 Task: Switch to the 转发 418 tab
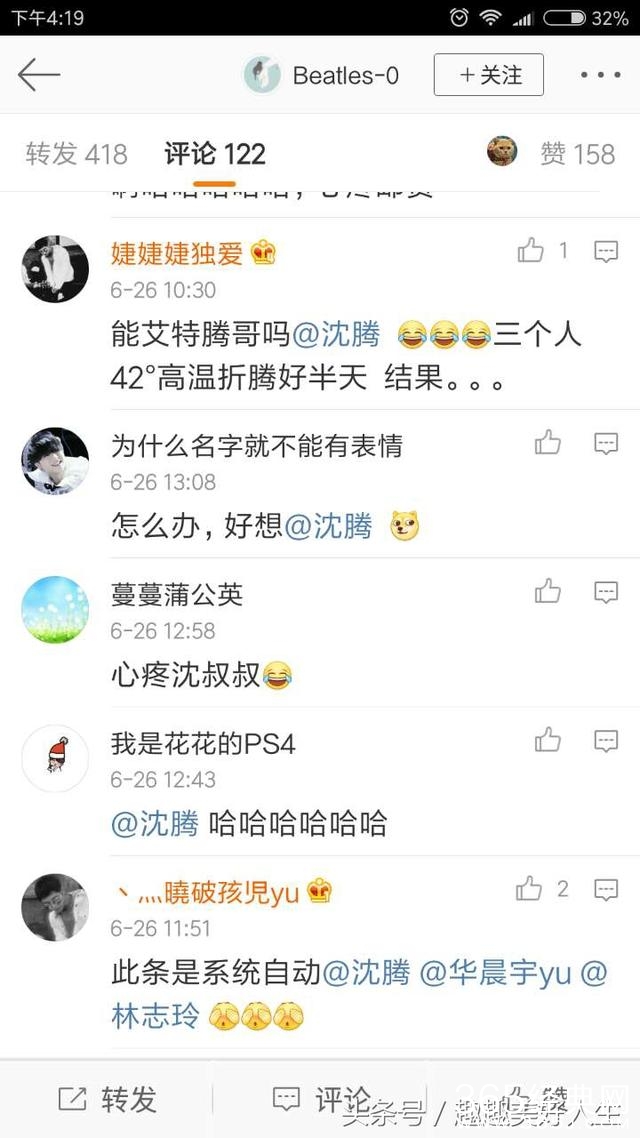click(77, 154)
